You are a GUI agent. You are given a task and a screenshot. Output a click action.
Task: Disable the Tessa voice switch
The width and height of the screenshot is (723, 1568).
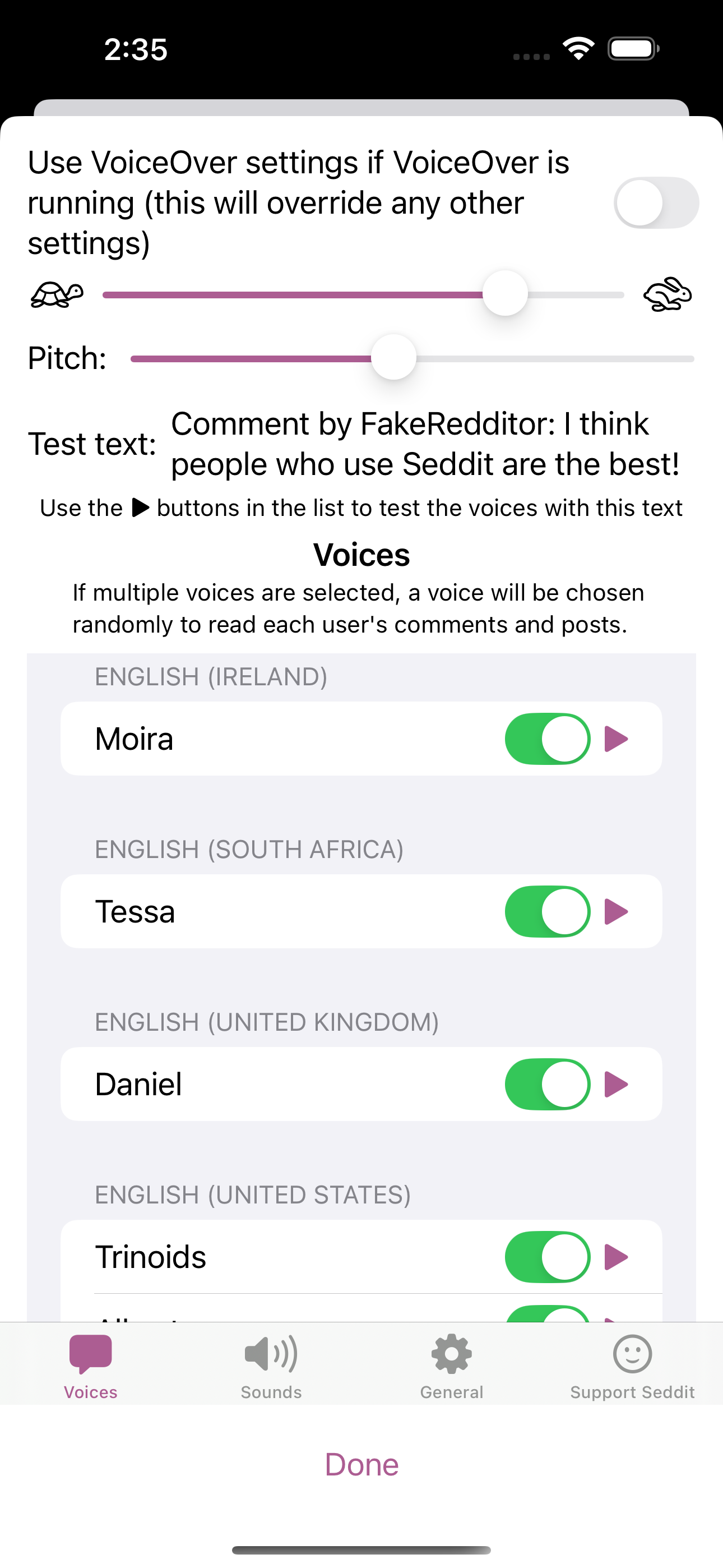[547, 911]
